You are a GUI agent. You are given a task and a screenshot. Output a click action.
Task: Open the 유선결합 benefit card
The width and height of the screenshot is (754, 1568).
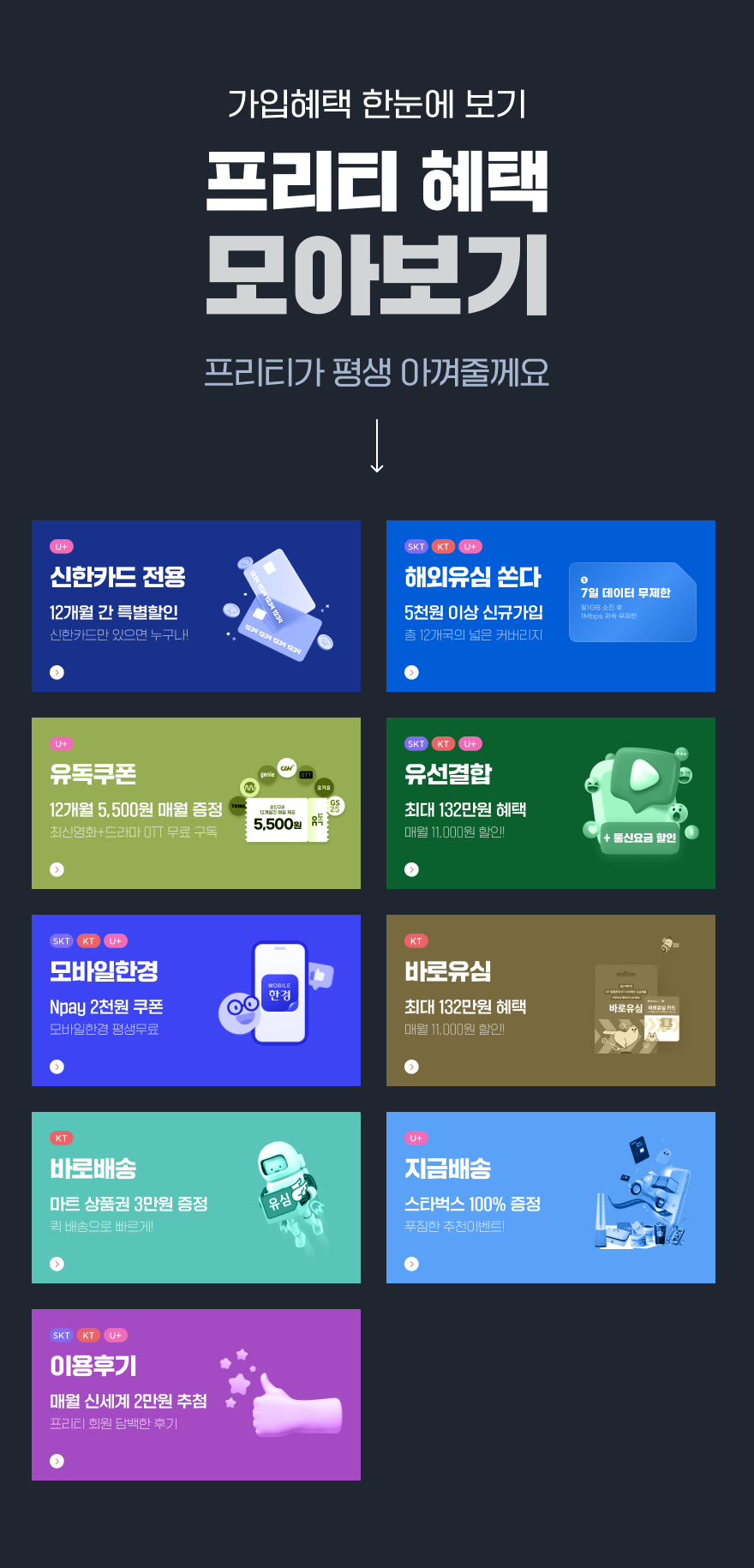(x=550, y=803)
